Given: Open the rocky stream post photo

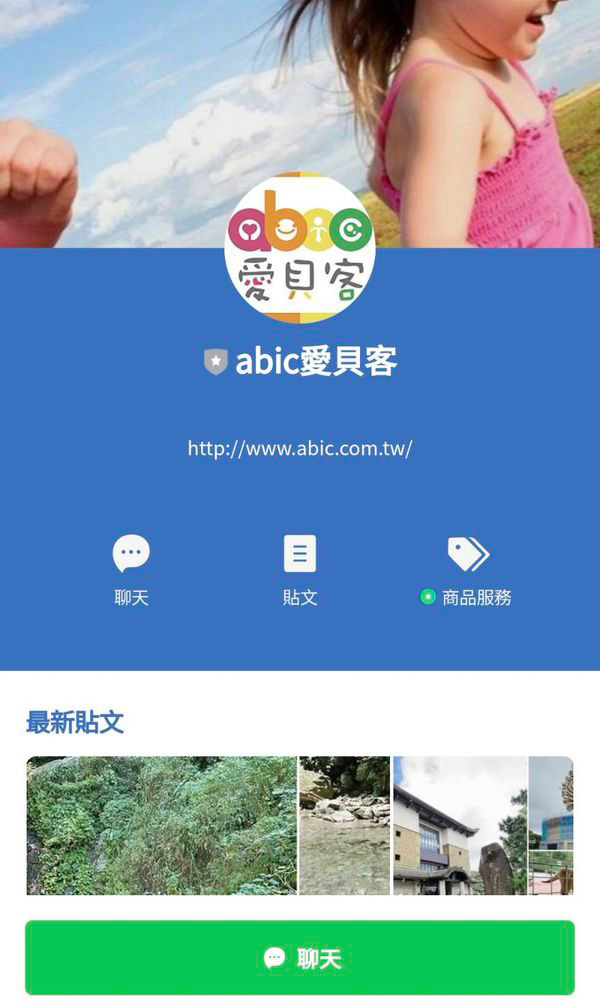Looking at the screenshot, I should point(345,825).
